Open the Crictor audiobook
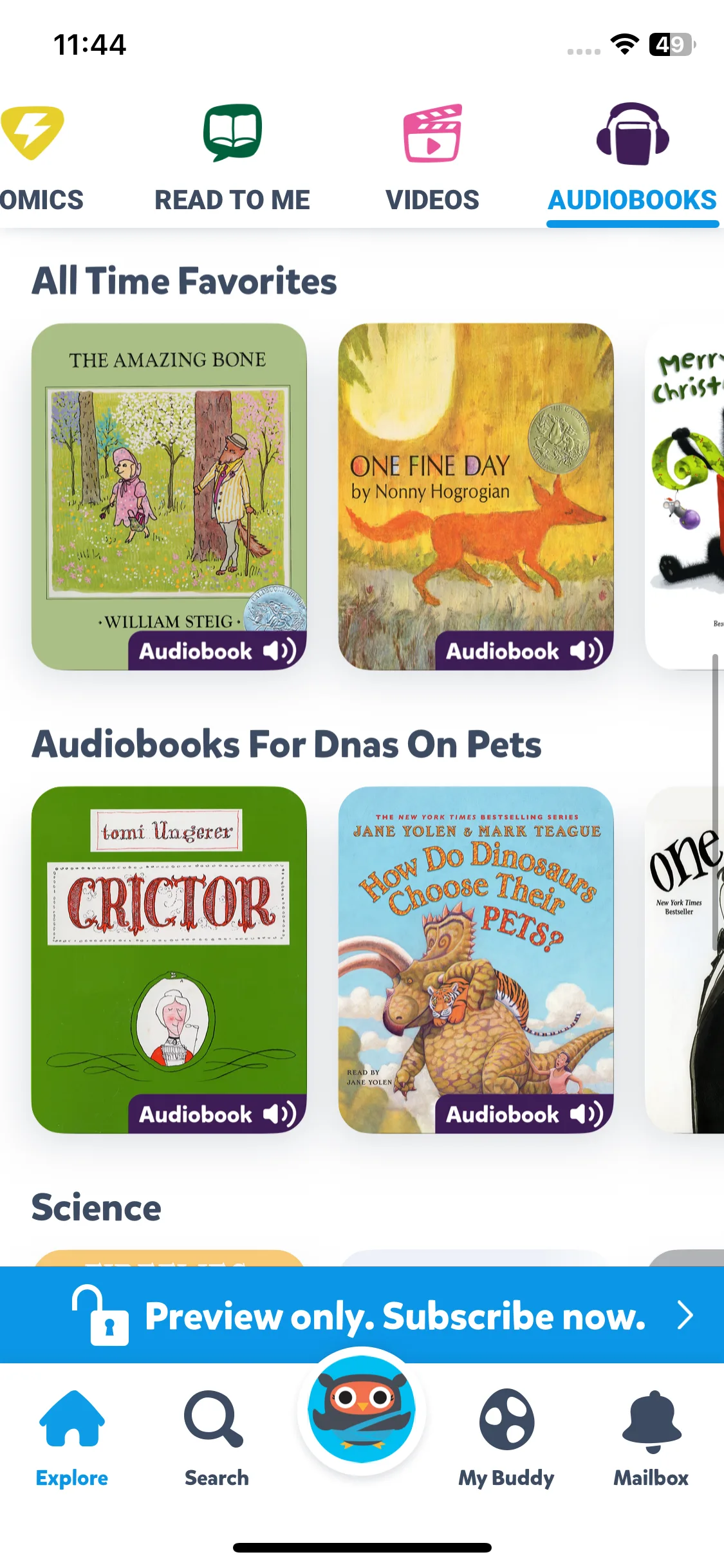Screen dimensions: 724x1568 coord(169,959)
